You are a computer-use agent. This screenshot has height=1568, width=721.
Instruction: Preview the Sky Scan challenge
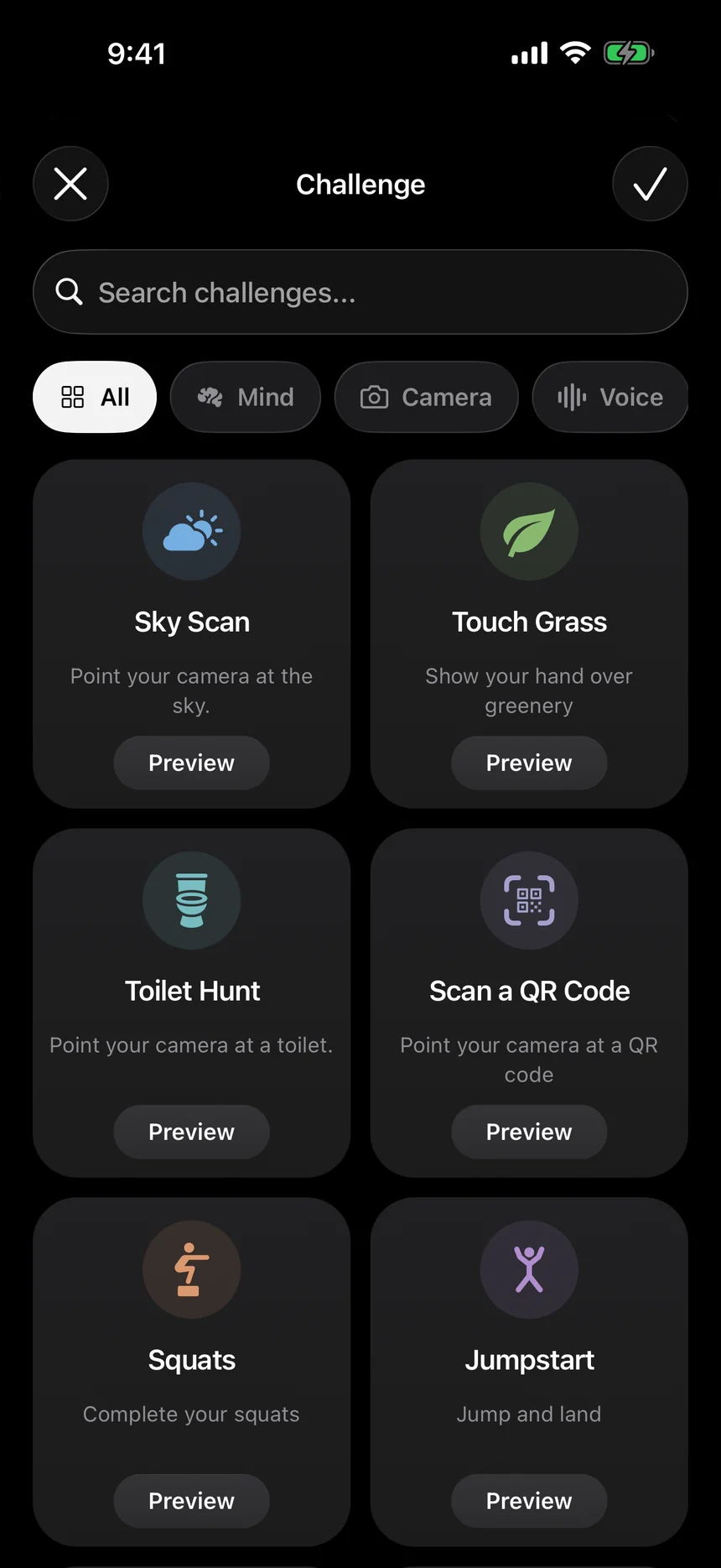click(192, 763)
